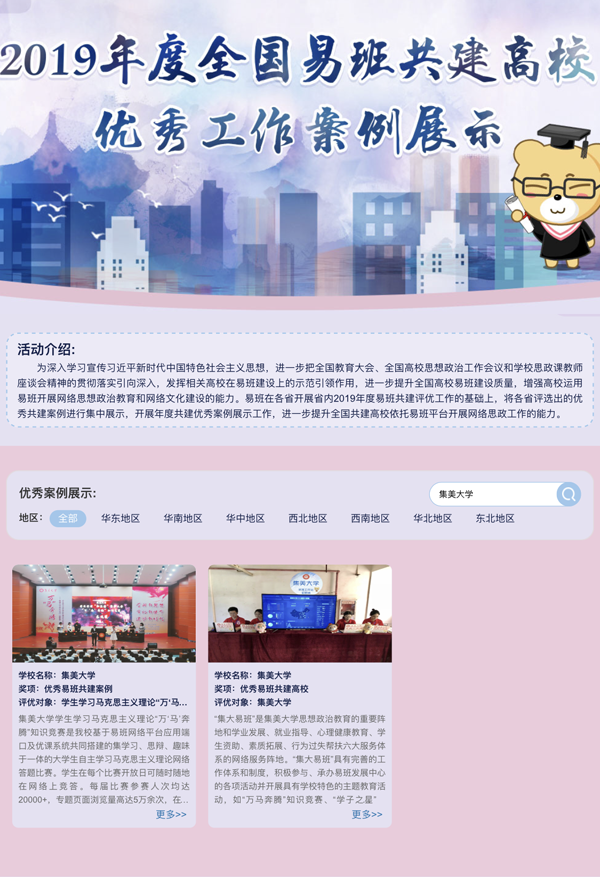This screenshot has width=600, height=877.
Task: Choose the 西南地区 region
Action: click(x=370, y=518)
